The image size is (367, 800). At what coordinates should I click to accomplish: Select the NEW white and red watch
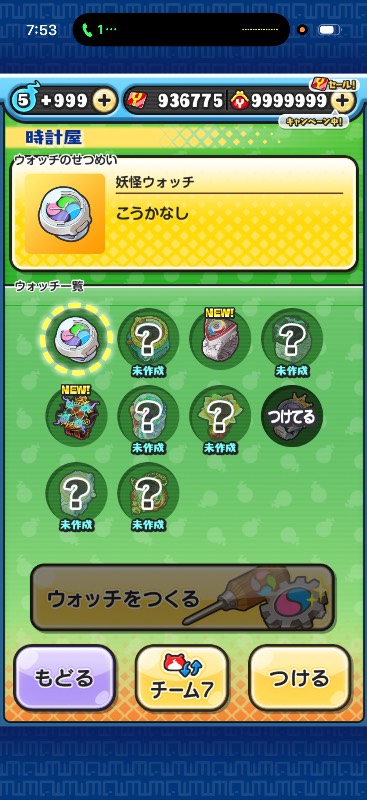(x=220, y=338)
